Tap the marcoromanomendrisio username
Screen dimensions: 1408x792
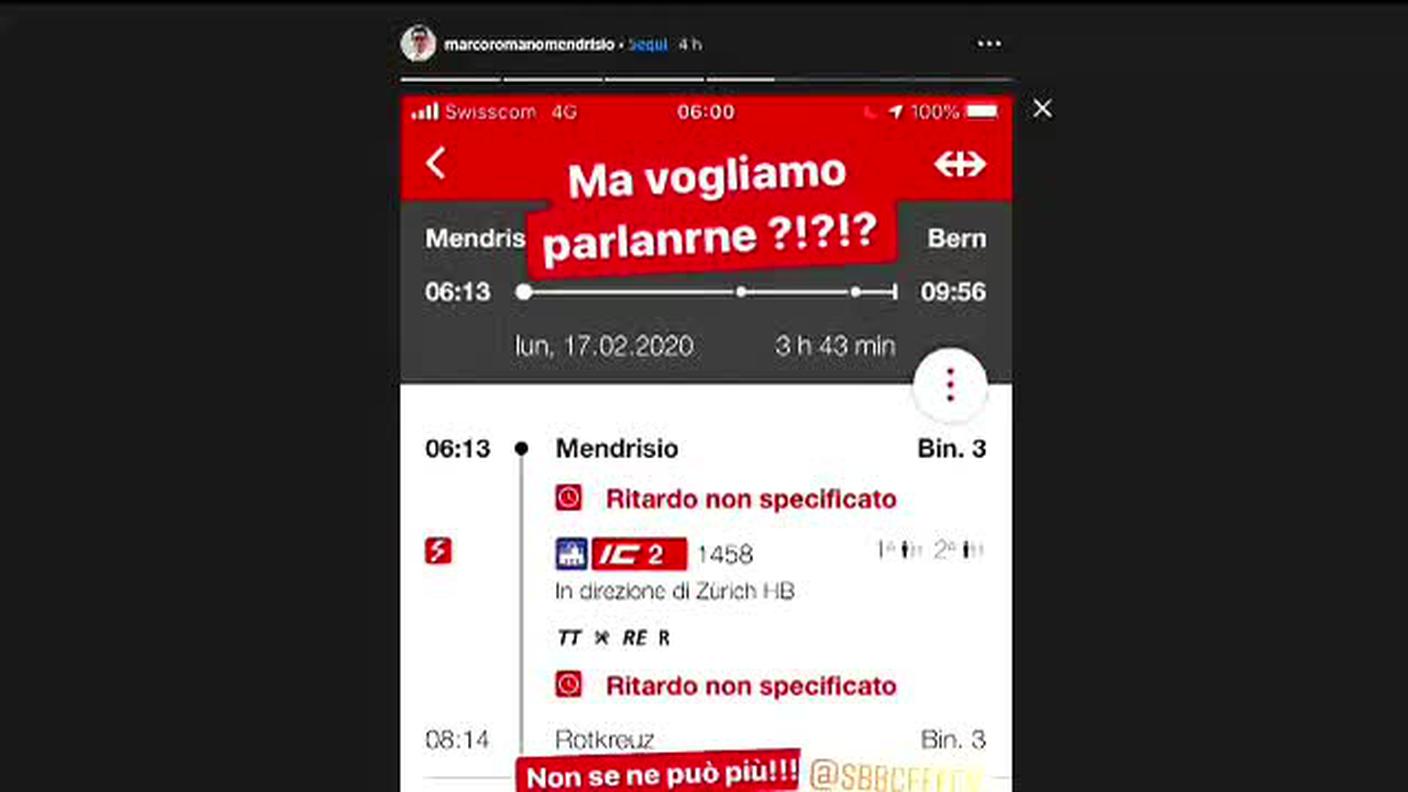[x=528, y=45]
